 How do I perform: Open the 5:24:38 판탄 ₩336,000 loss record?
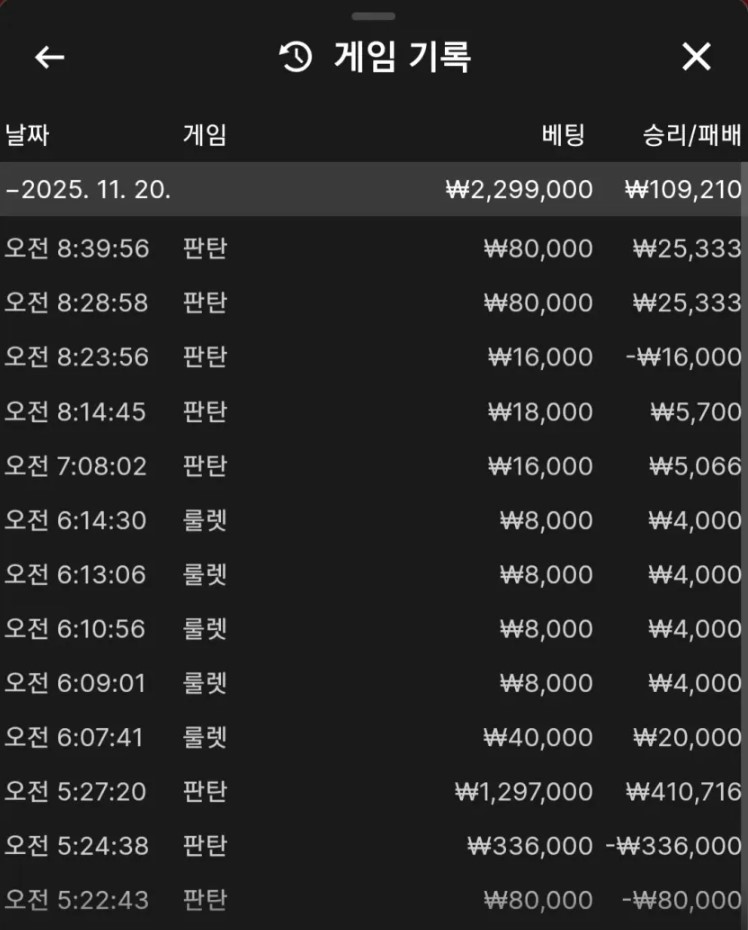click(x=373, y=846)
